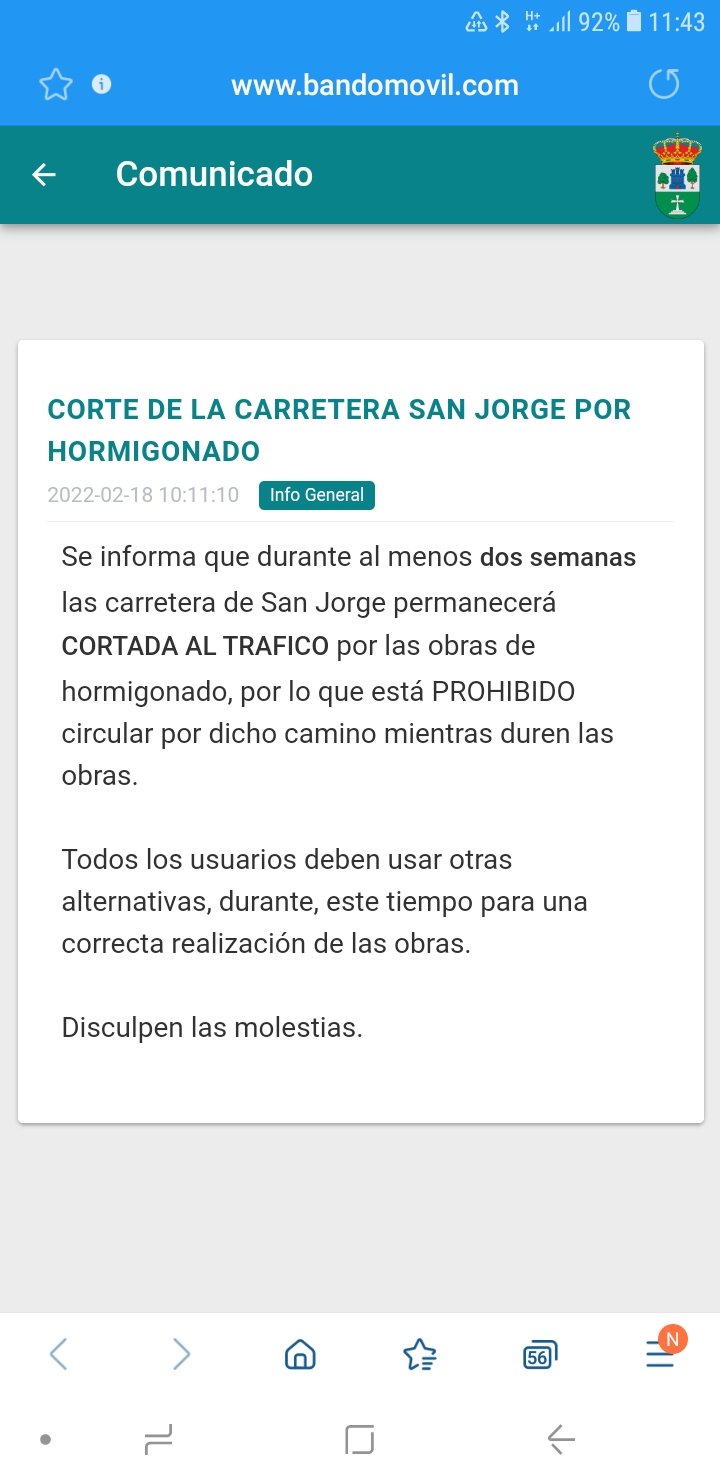
Task: Open the site info icon
Action: pos(101,84)
